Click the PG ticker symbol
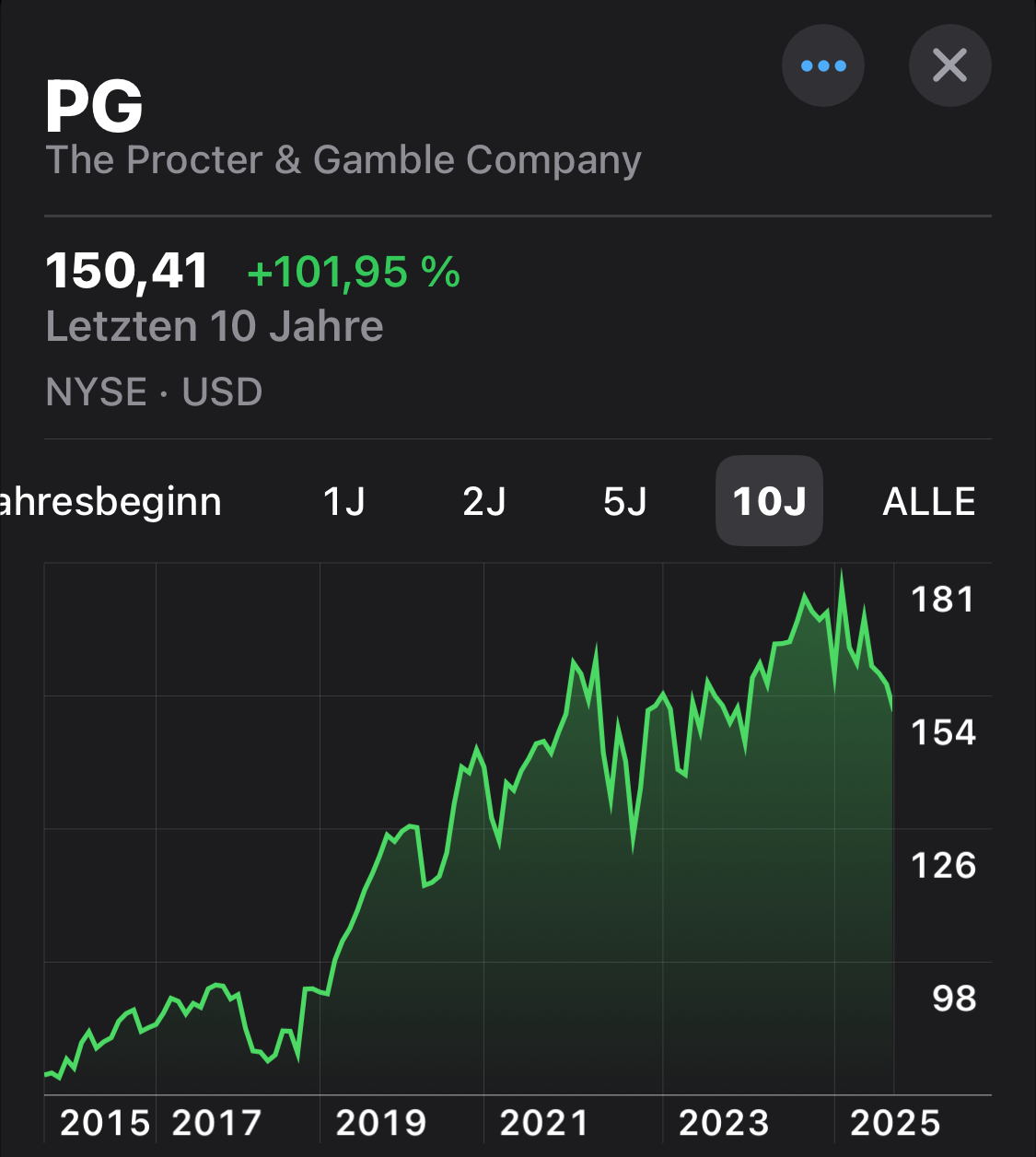 click(96, 105)
